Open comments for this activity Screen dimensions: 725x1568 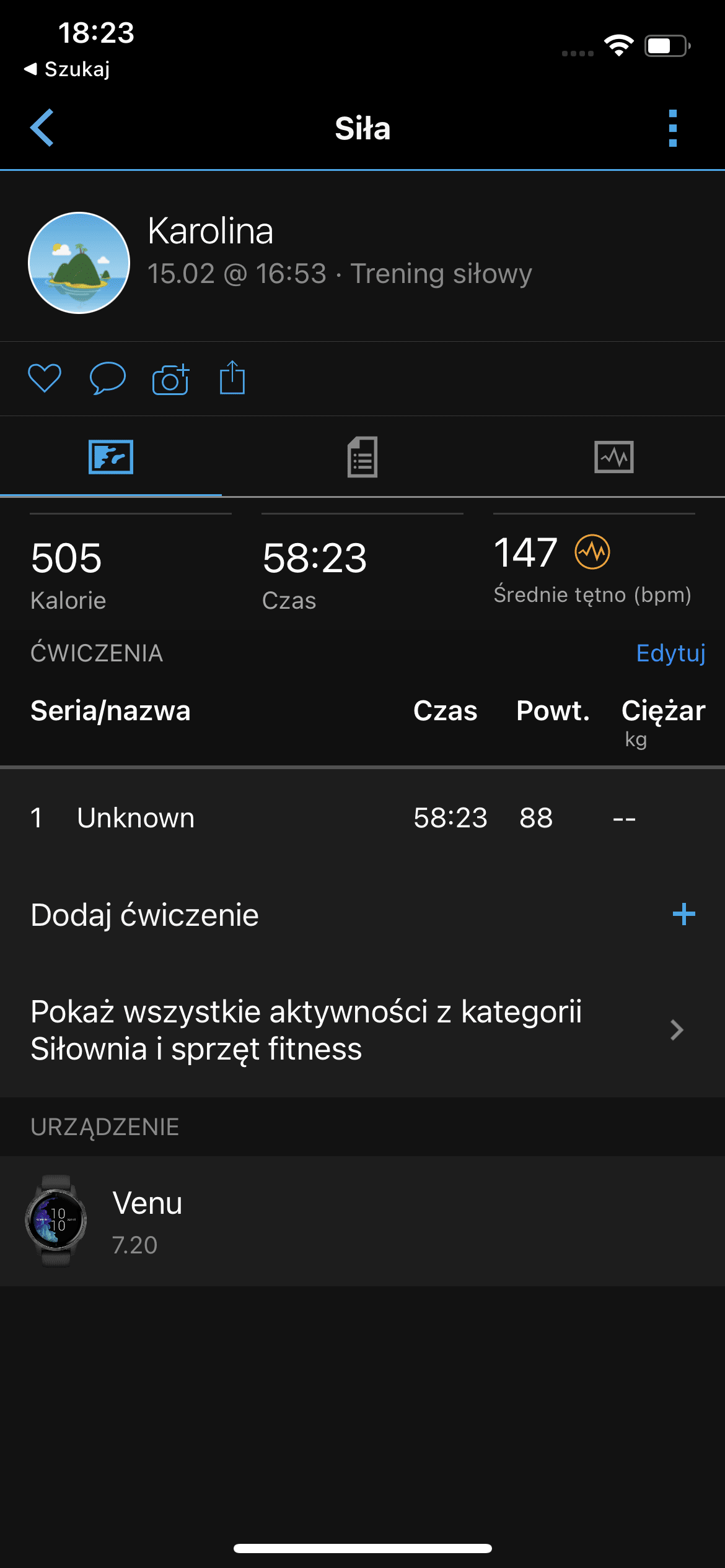(107, 378)
